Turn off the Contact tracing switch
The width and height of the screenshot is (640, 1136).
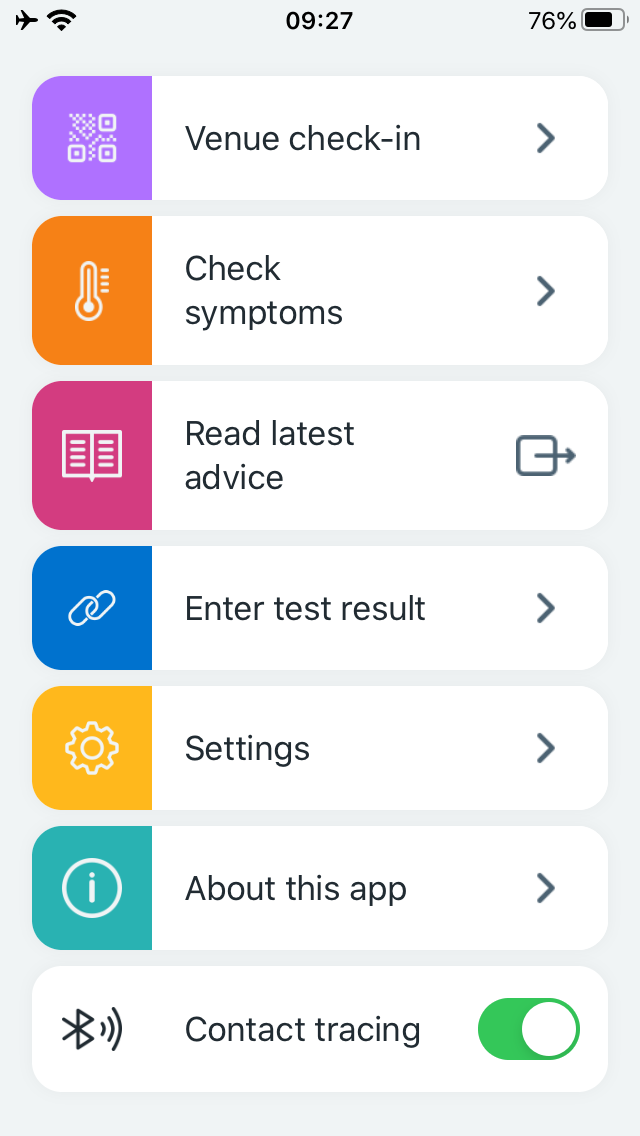coord(529,1029)
